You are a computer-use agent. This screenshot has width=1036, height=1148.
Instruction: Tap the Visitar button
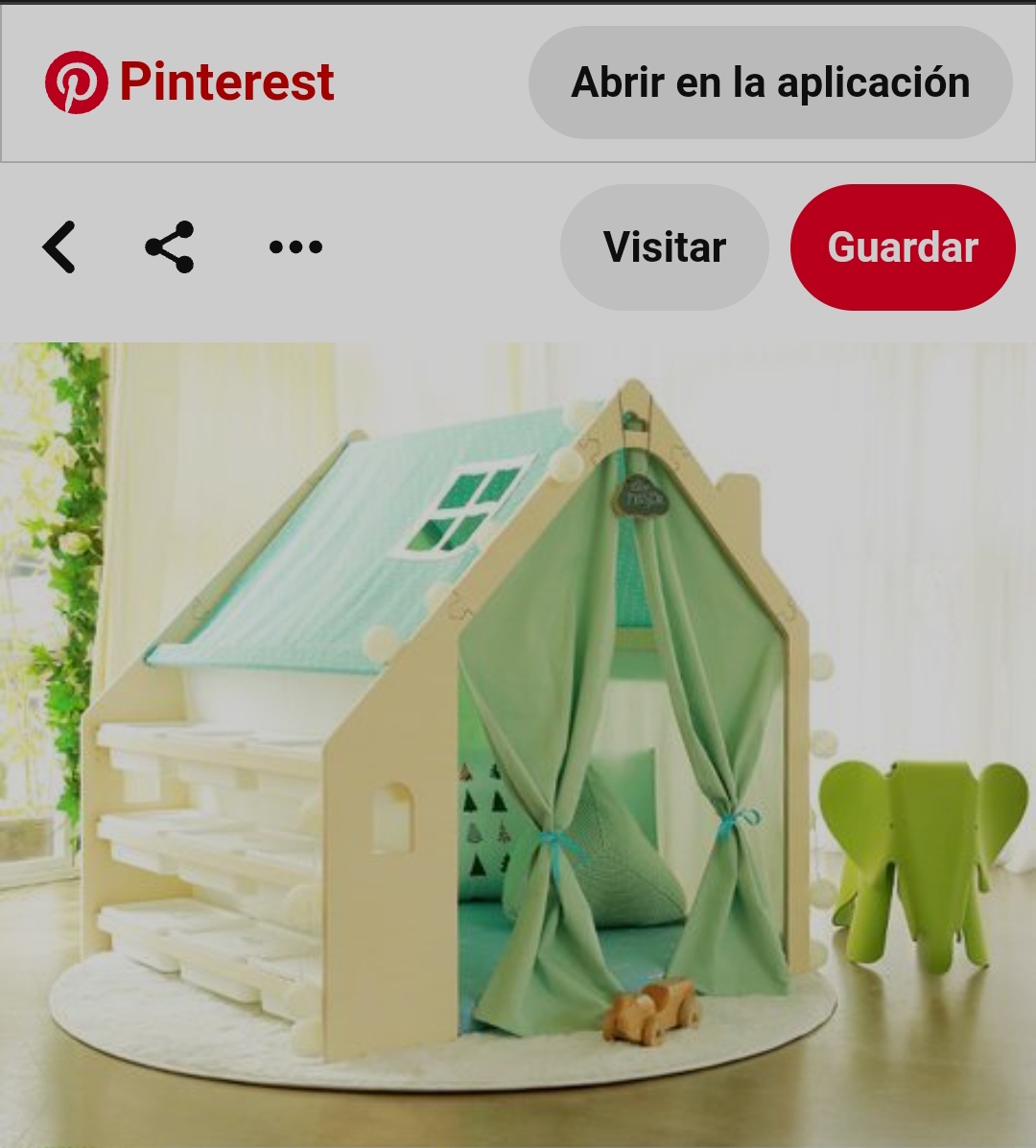[x=664, y=247]
